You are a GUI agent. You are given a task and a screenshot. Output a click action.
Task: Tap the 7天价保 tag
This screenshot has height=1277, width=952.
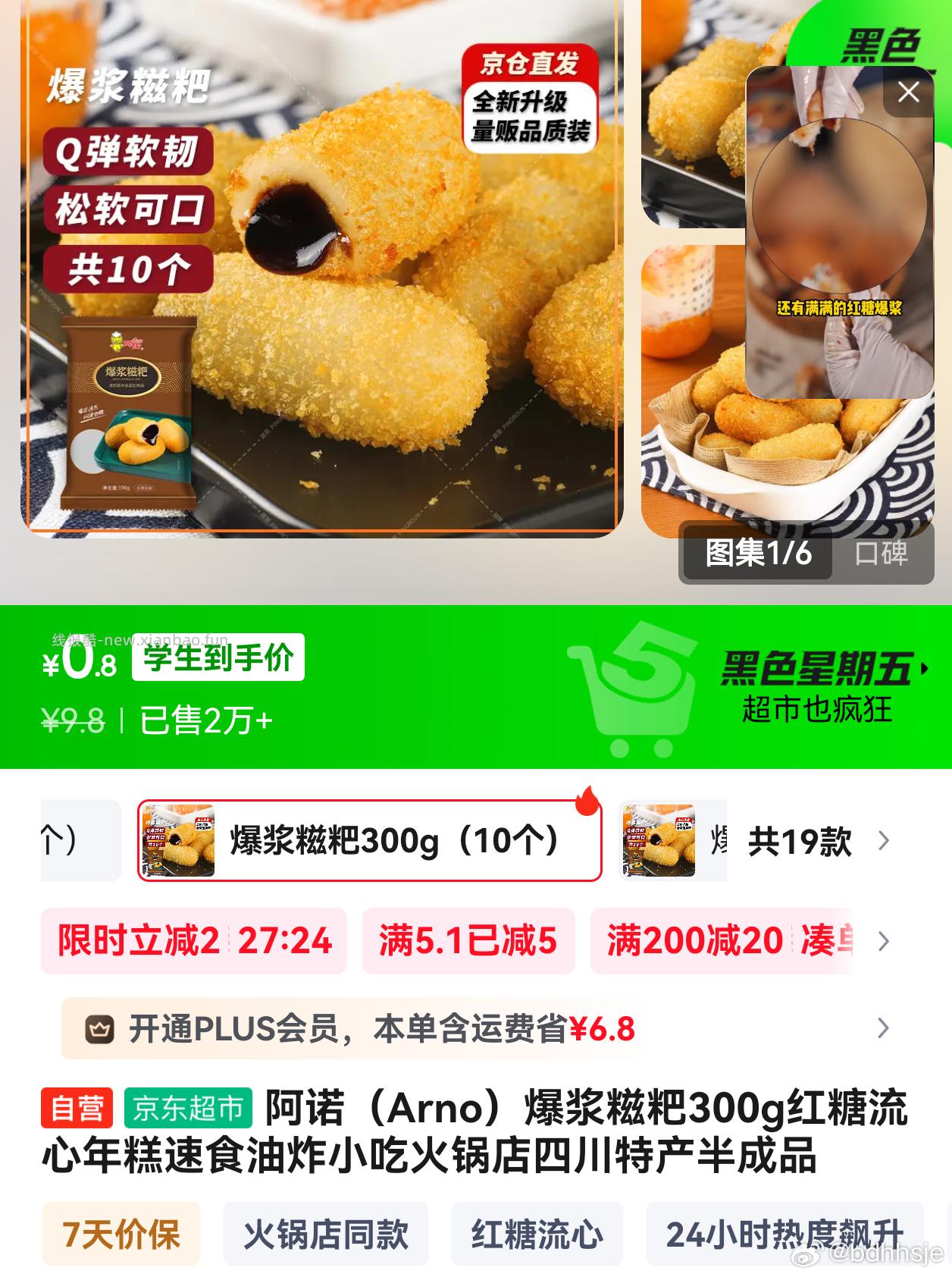click(x=121, y=1234)
